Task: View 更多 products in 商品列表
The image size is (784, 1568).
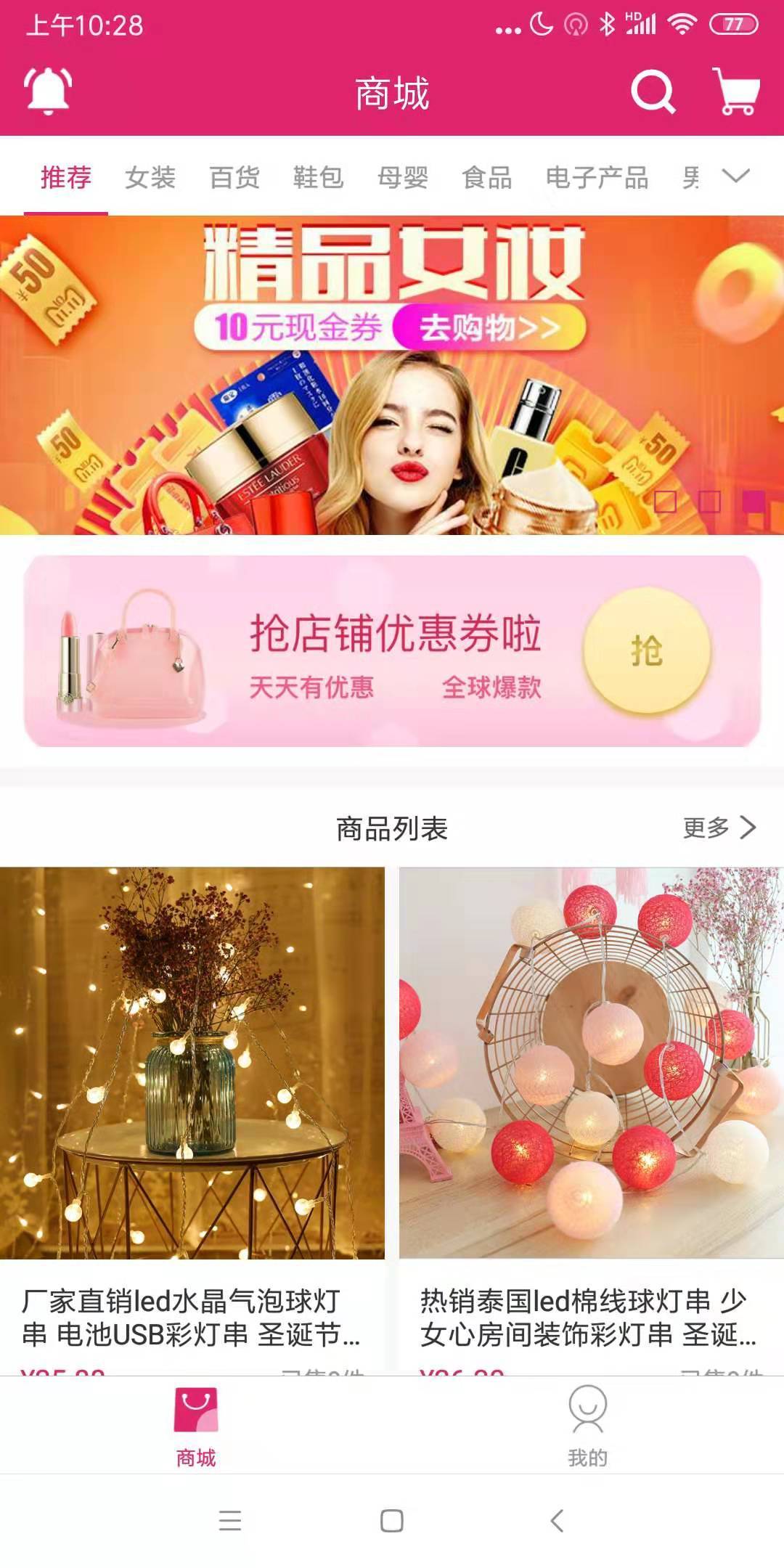Action: click(x=719, y=827)
